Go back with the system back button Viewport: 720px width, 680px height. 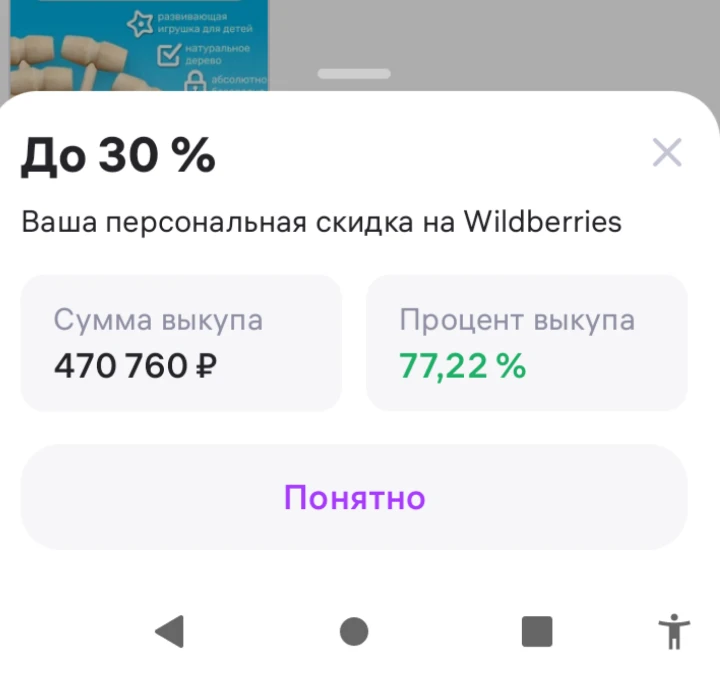click(x=170, y=631)
